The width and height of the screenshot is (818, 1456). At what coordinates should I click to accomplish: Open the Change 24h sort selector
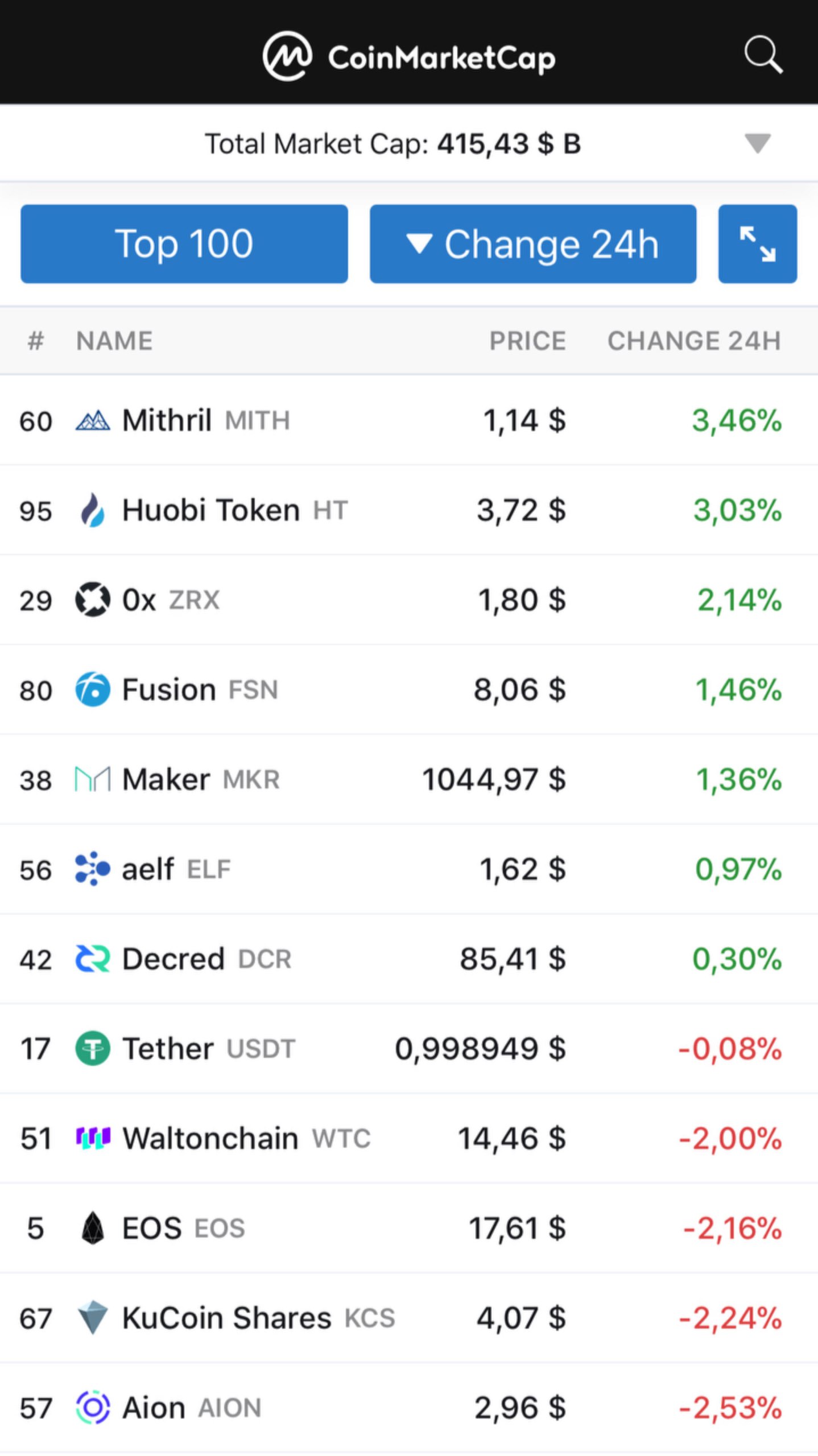(533, 244)
